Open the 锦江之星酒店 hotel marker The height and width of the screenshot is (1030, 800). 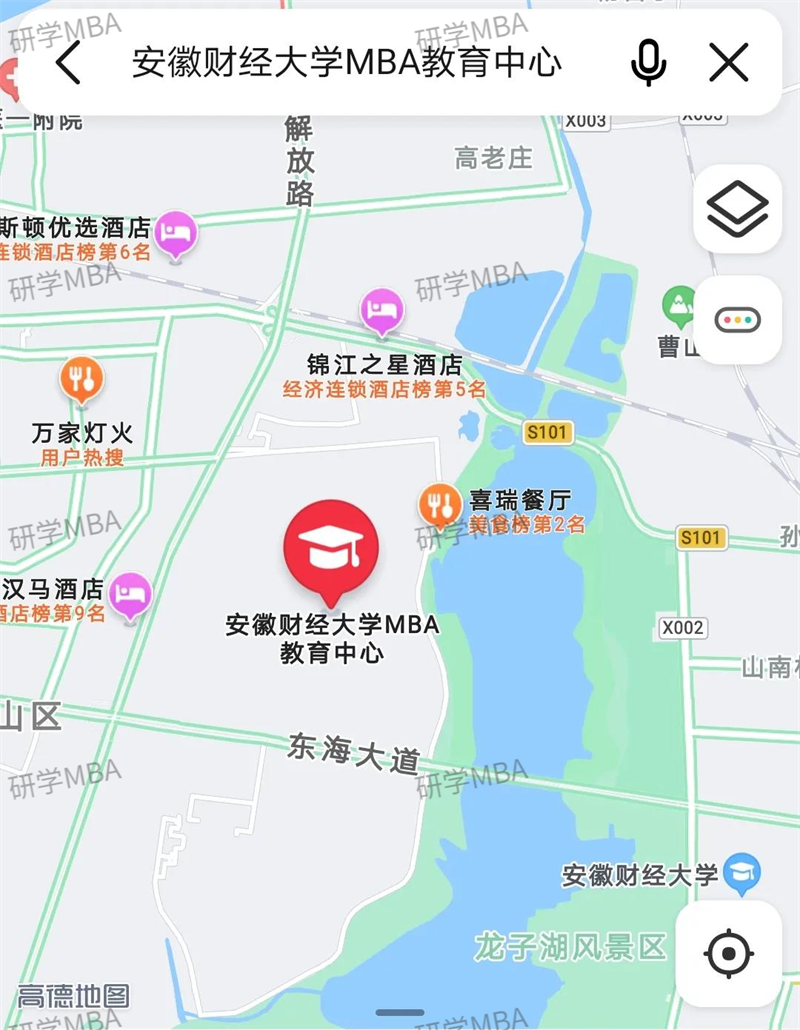click(x=381, y=310)
